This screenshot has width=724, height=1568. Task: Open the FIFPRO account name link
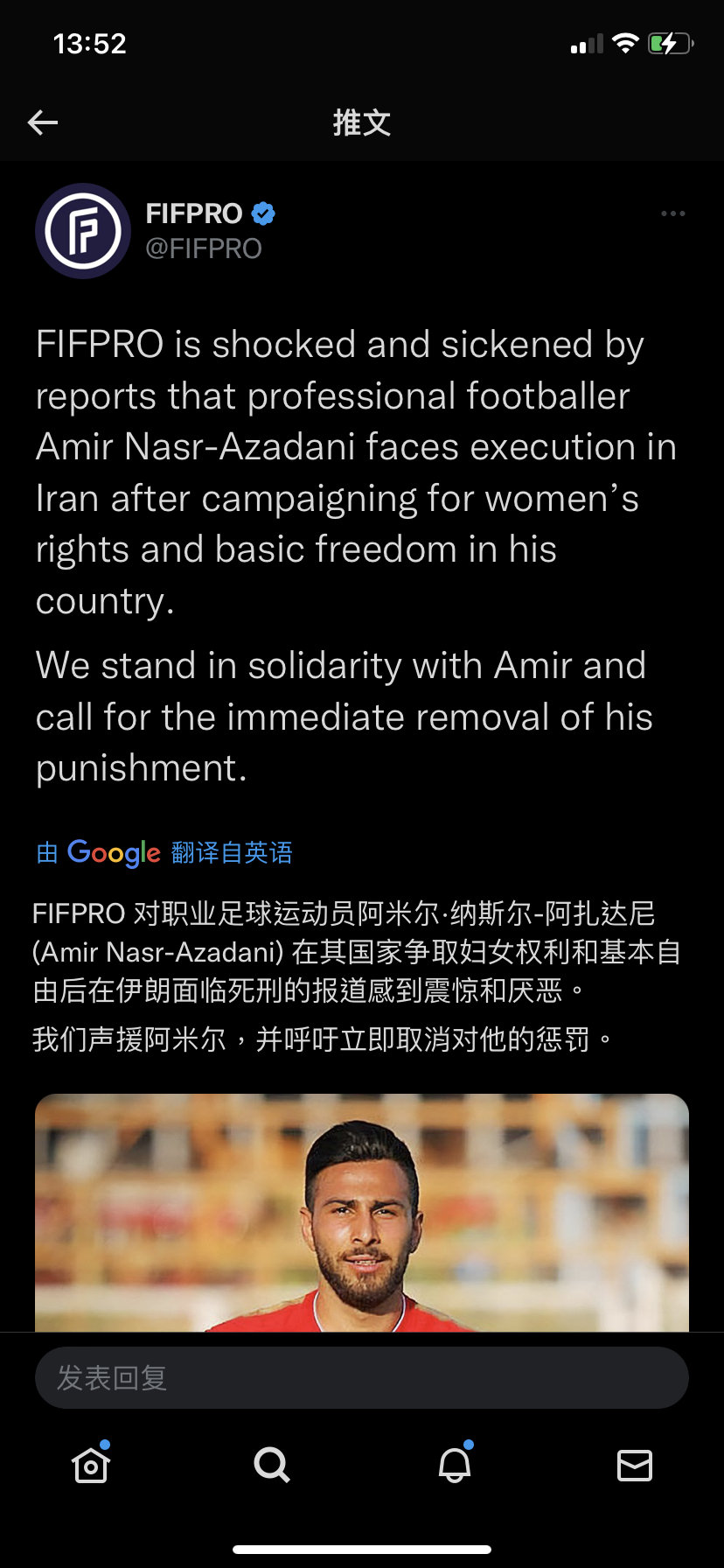[x=194, y=213]
